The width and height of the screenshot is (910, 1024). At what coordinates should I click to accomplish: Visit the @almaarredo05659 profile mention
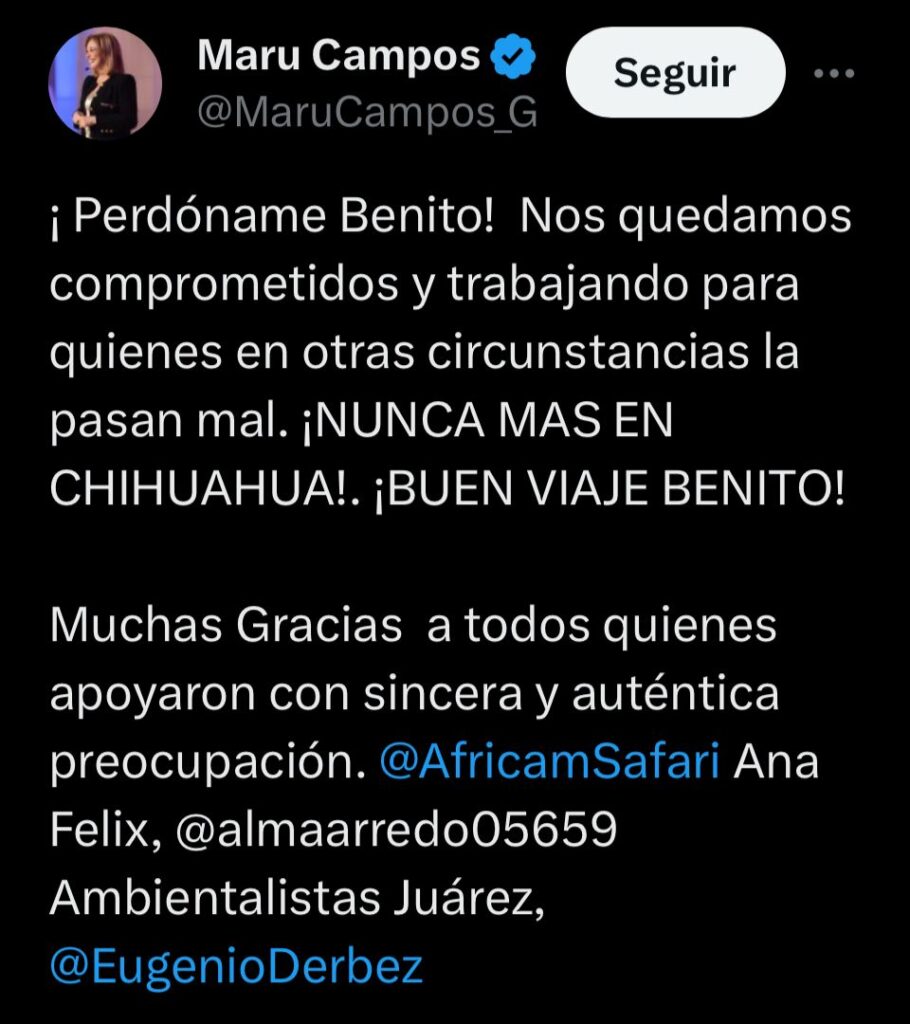pos(395,829)
